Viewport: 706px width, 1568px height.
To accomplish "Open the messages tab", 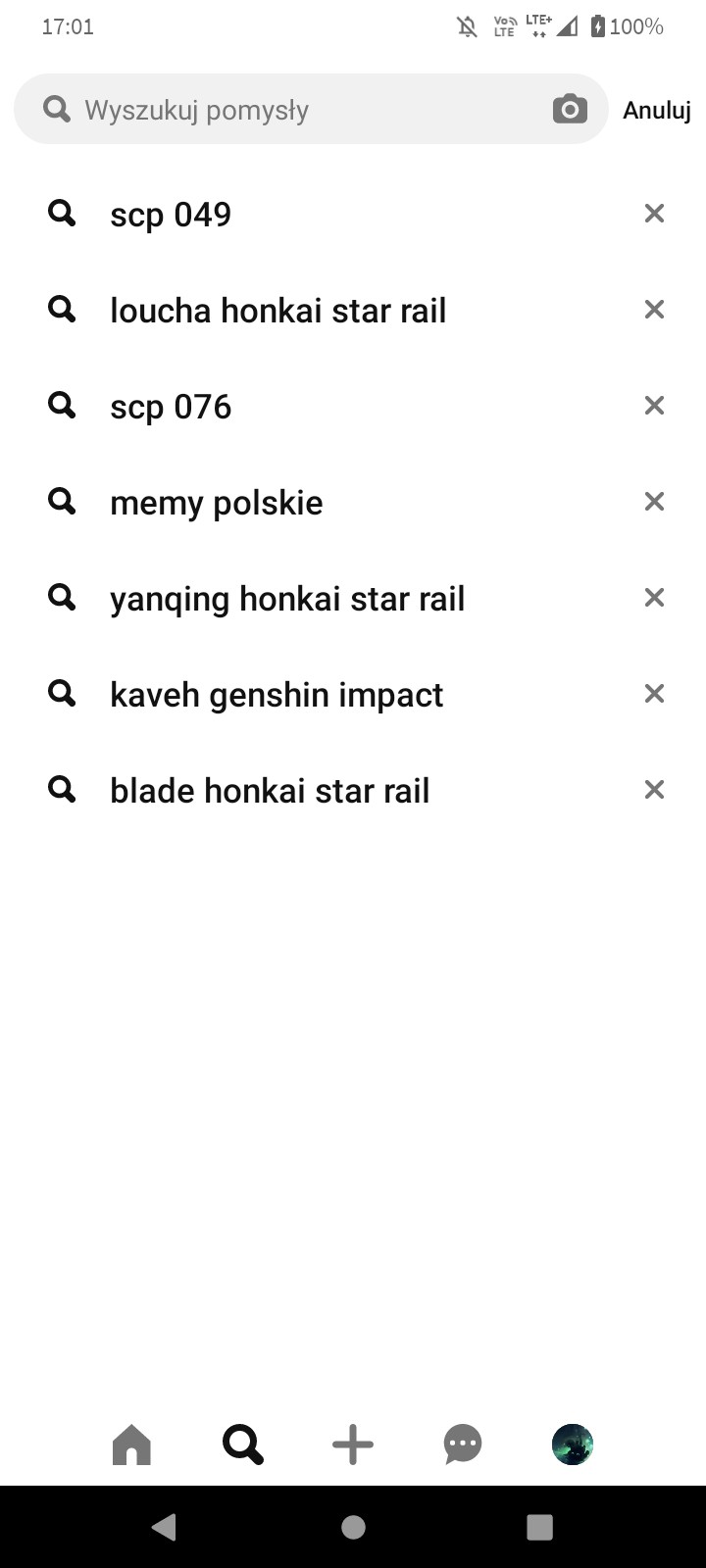I will (x=463, y=1445).
